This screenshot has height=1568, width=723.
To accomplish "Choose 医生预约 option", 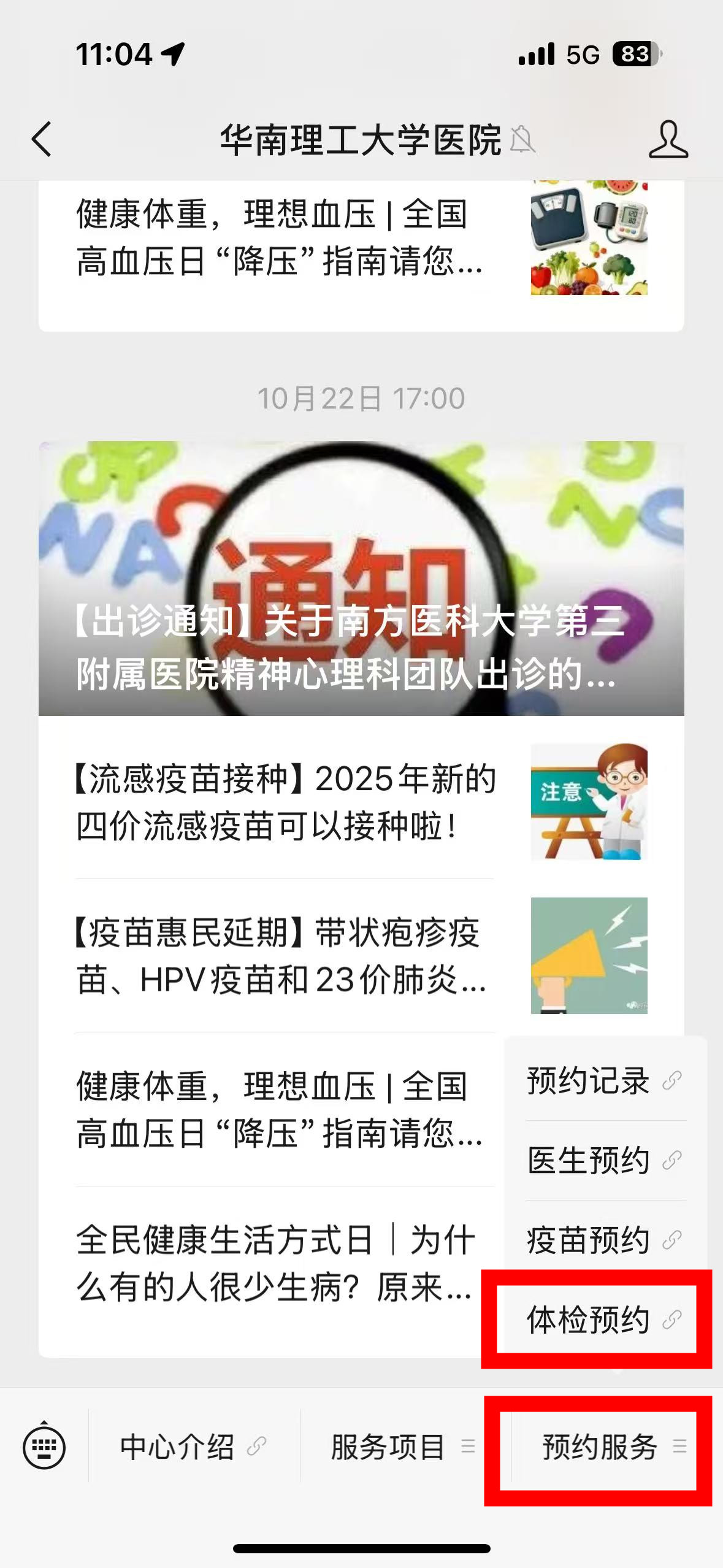I will [604, 1161].
